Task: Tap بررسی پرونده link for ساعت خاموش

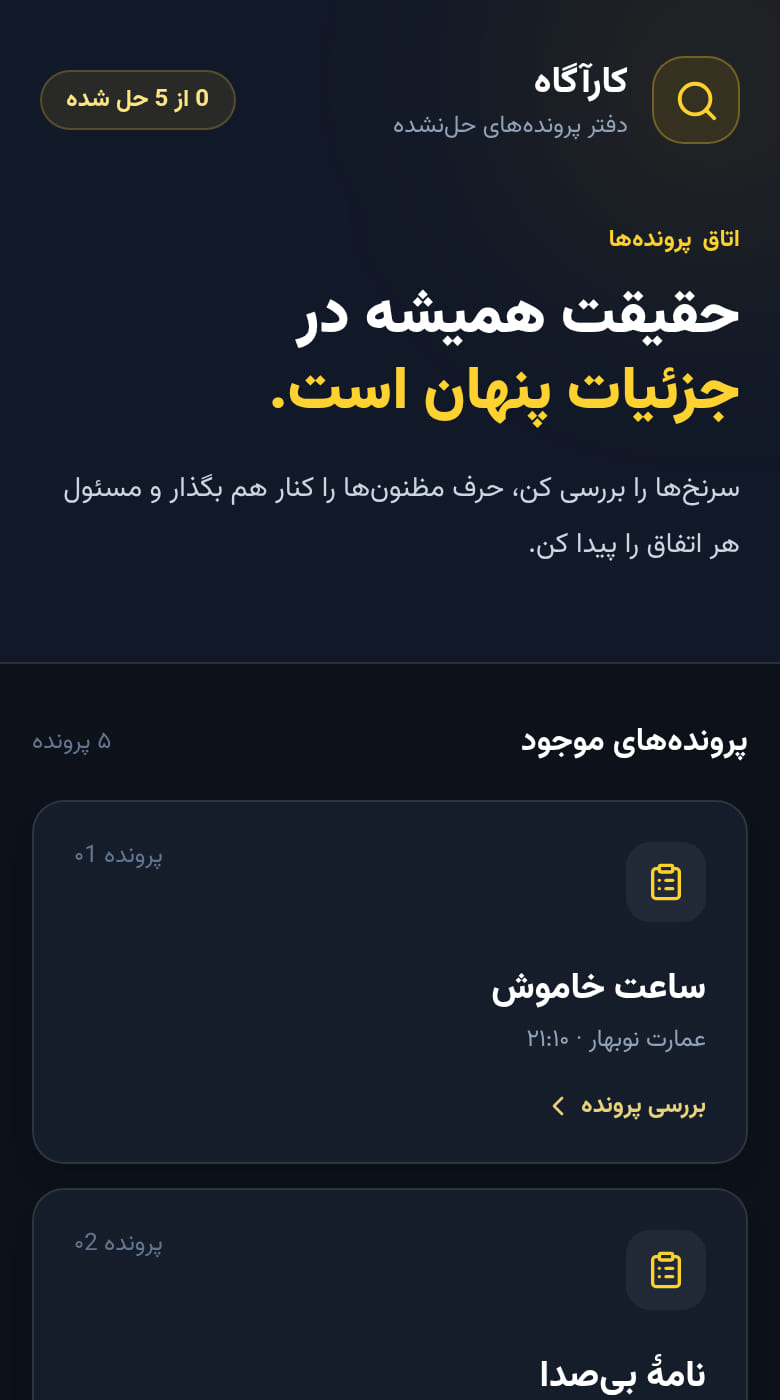Action: coord(629,1105)
